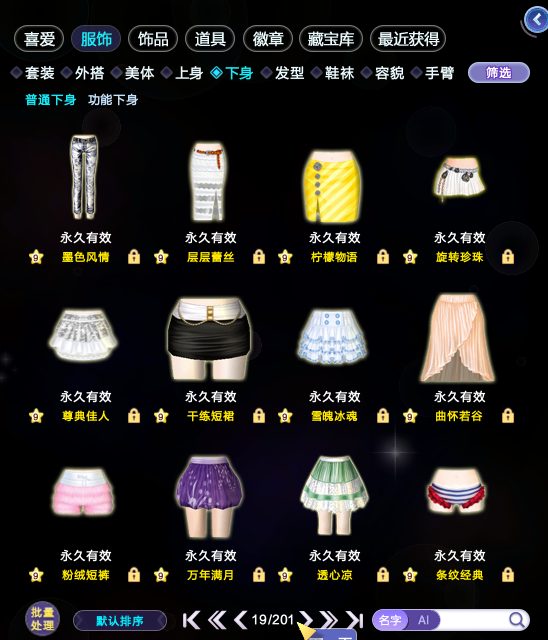This screenshot has height=640, width=548.
Task: Choose the 干练短裙 black skirt
Action: pyautogui.click(x=210, y=339)
